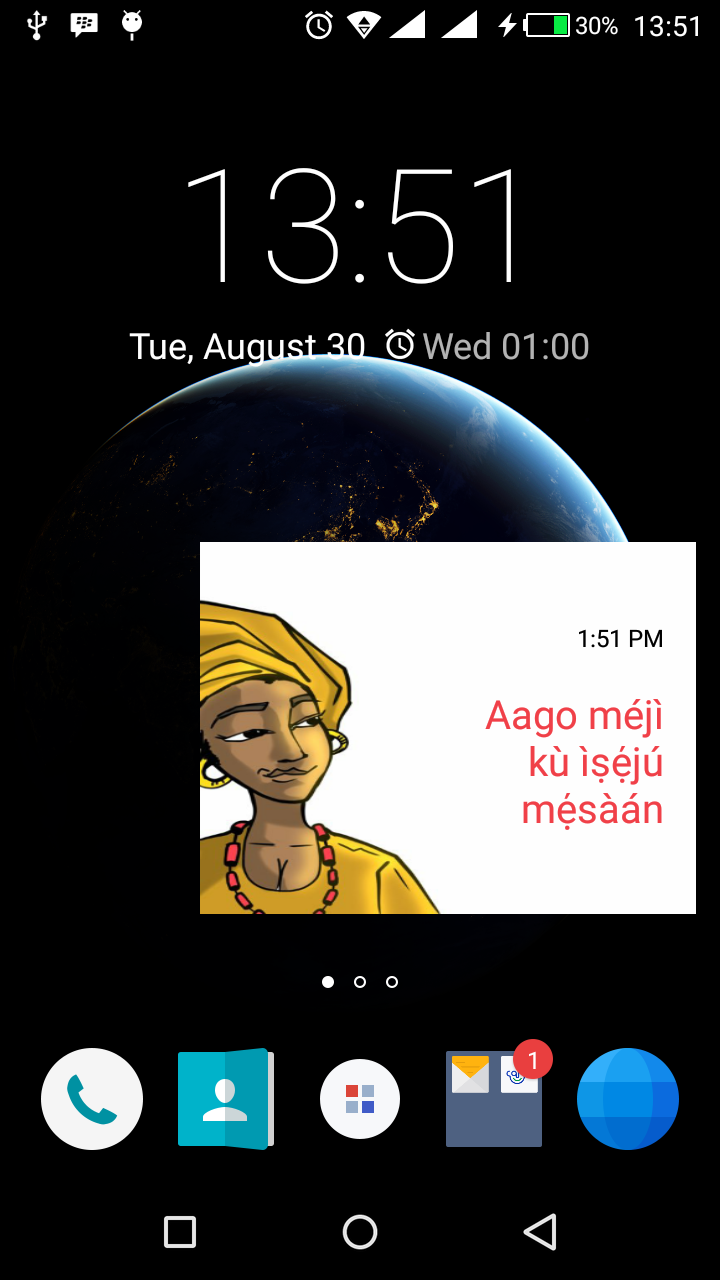Open the Yoruba time widget

[448, 728]
